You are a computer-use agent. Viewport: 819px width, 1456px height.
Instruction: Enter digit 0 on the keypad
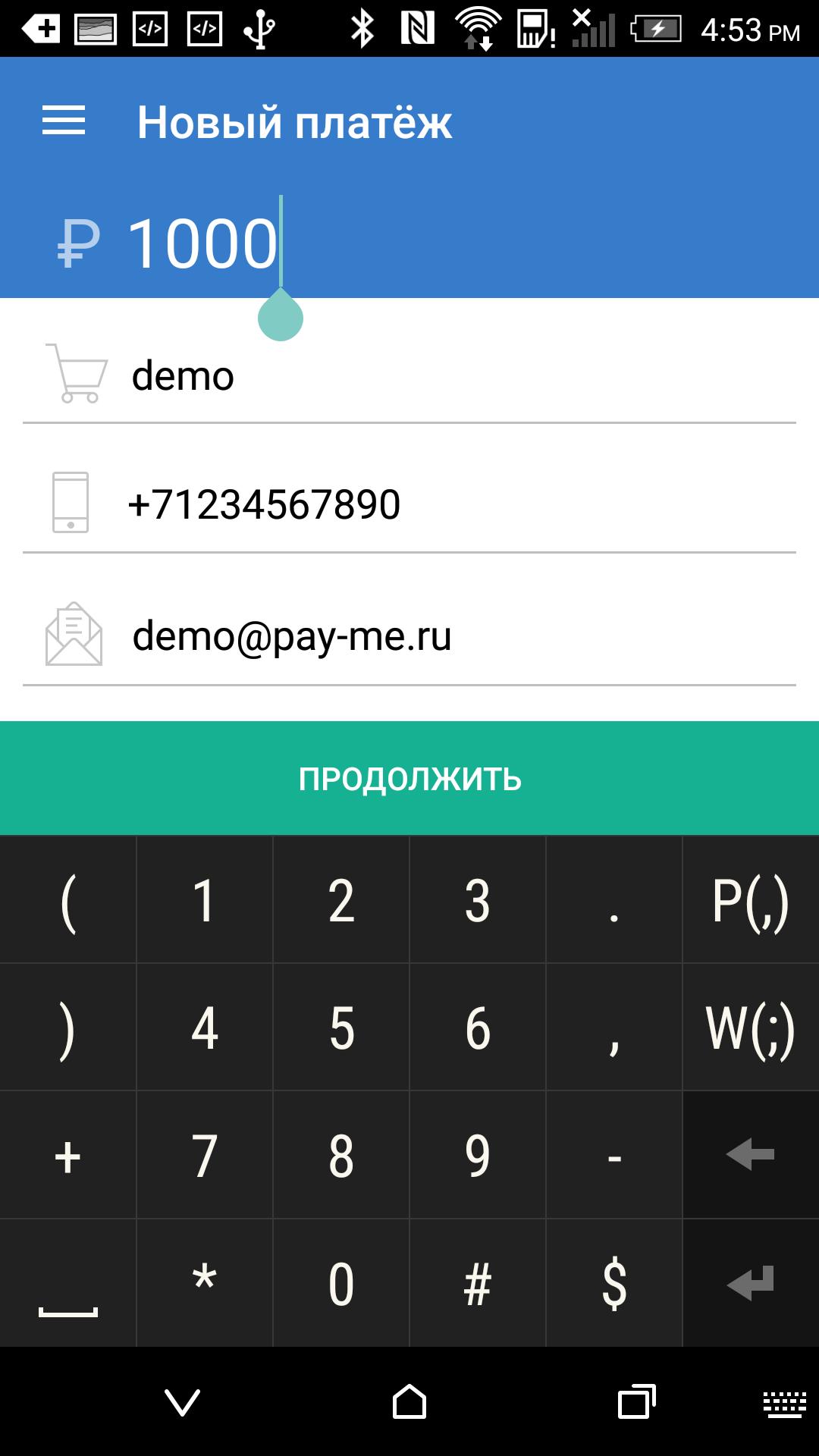tap(341, 1284)
